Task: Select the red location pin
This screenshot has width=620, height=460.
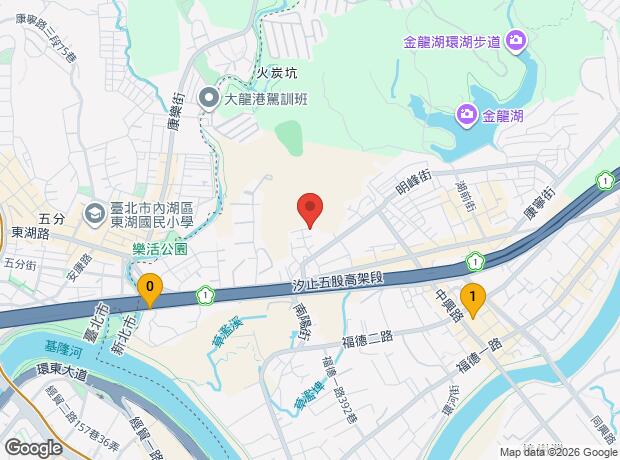Action: coord(310,210)
